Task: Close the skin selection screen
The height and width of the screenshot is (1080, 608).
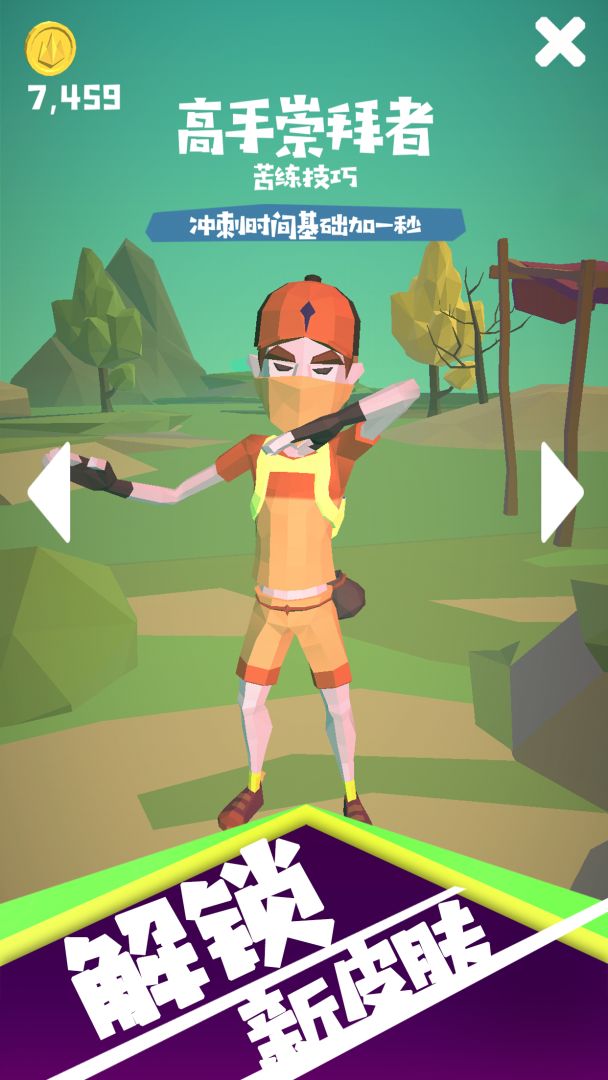Action: point(559,43)
